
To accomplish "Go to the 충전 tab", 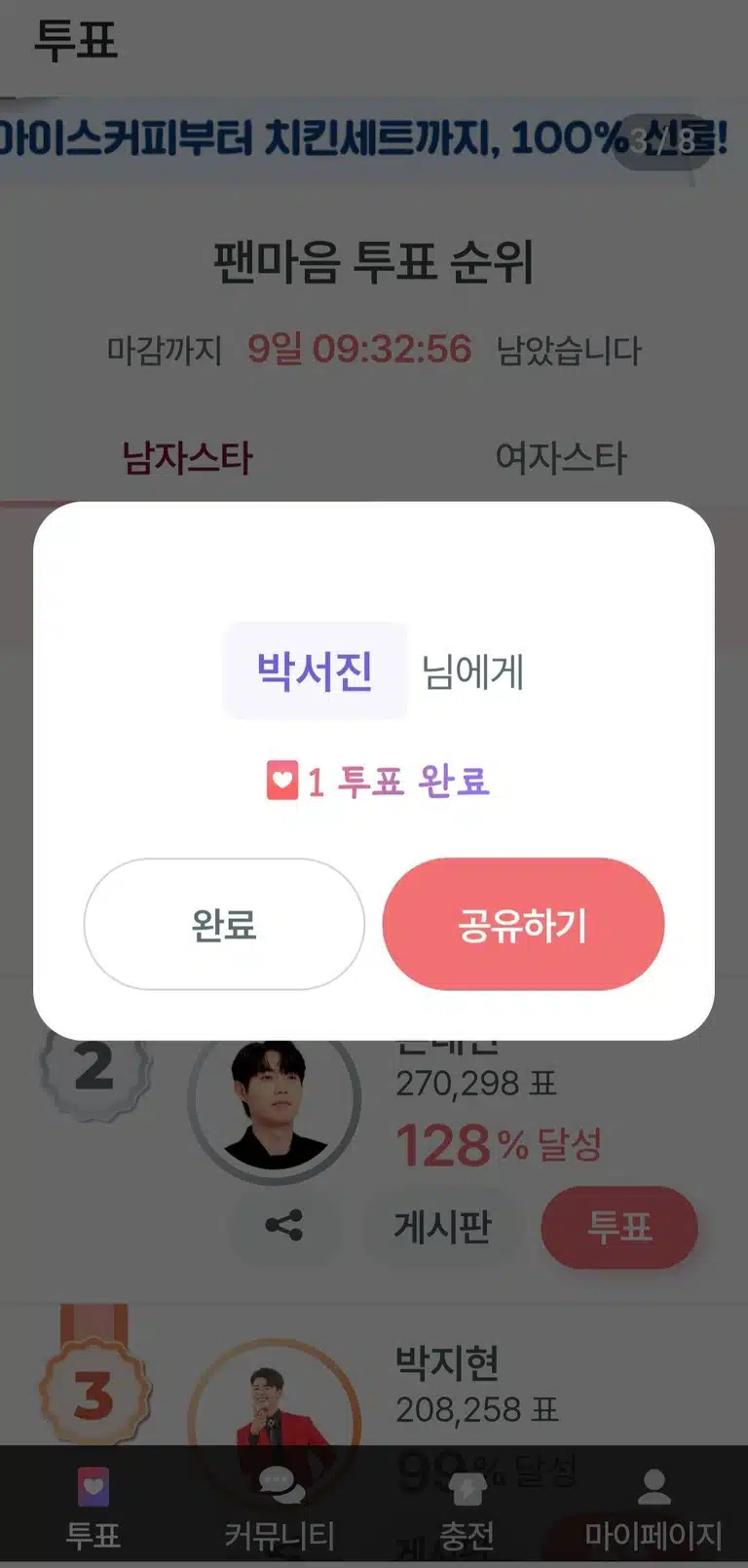I will tap(467, 1509).
